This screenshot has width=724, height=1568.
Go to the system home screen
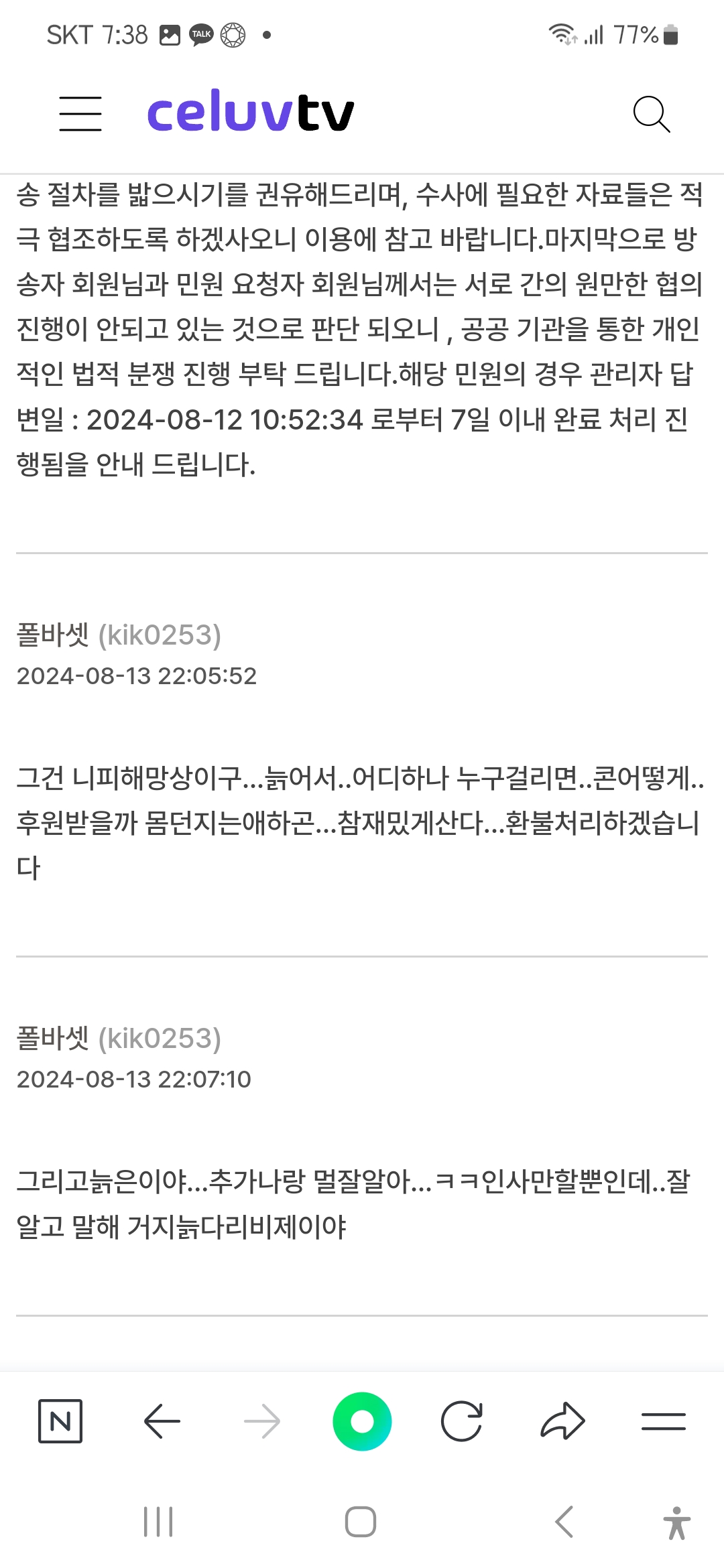click(x=361, y=1522)
